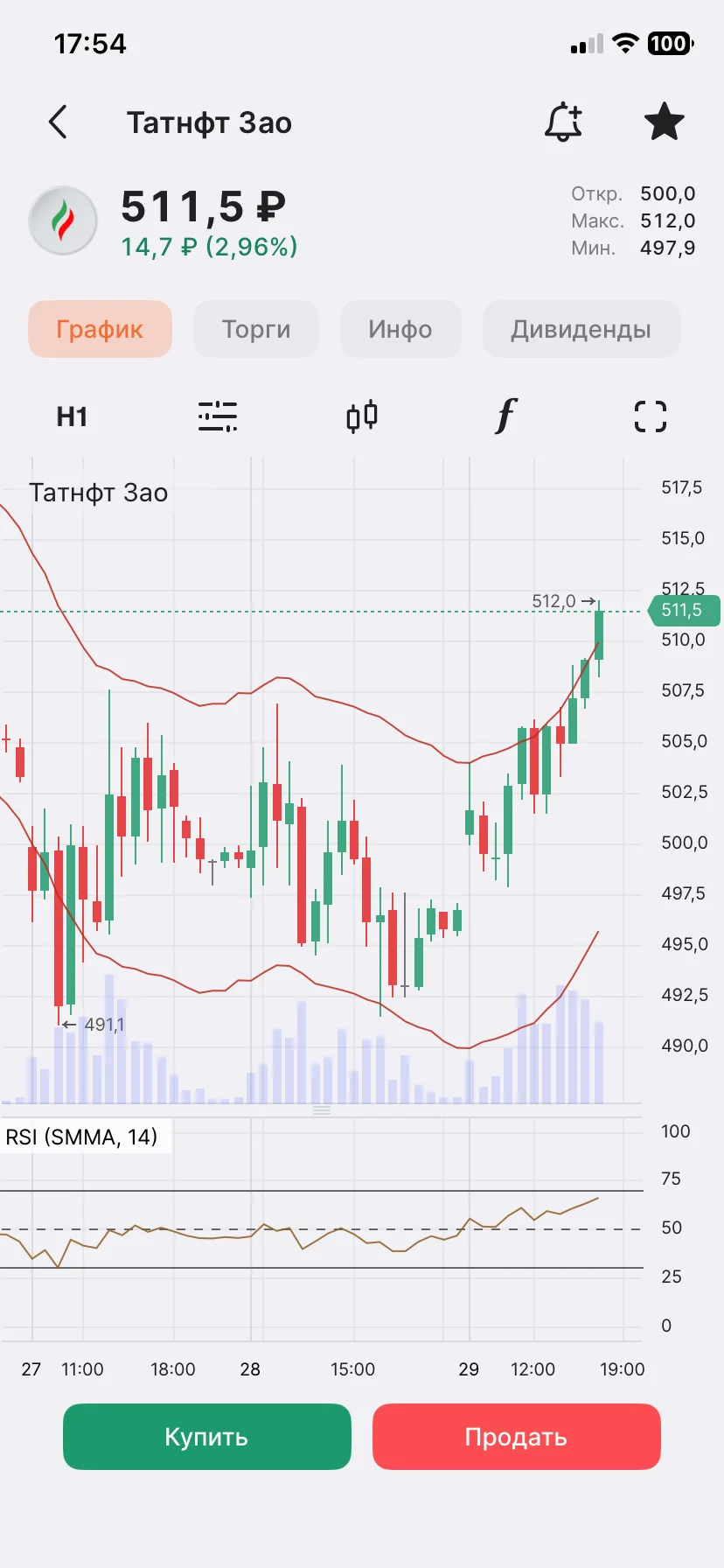
Task: Change the chart type via candlestick icon
Action: click(x=362, y=416)
